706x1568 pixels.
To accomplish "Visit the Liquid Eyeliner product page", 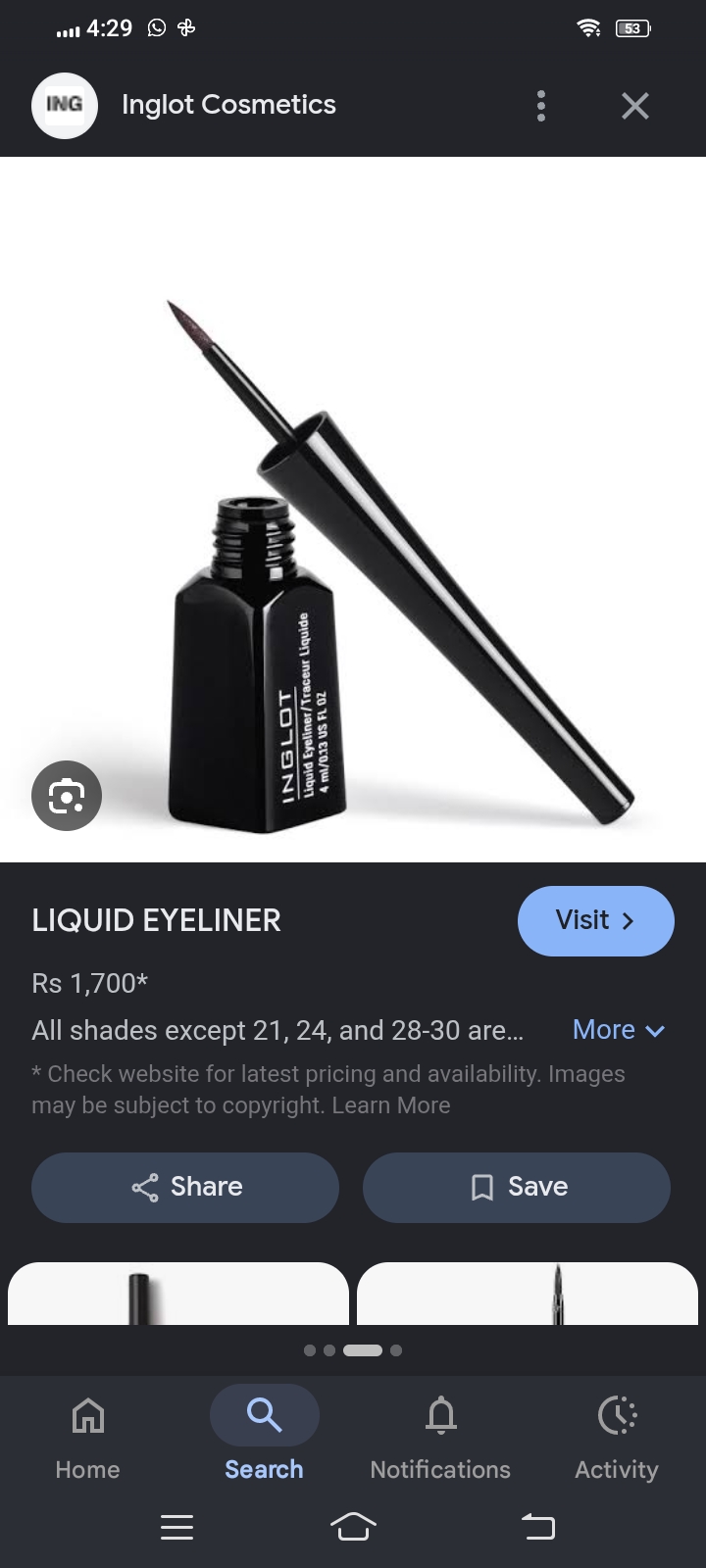I will [x=595, y=920].
